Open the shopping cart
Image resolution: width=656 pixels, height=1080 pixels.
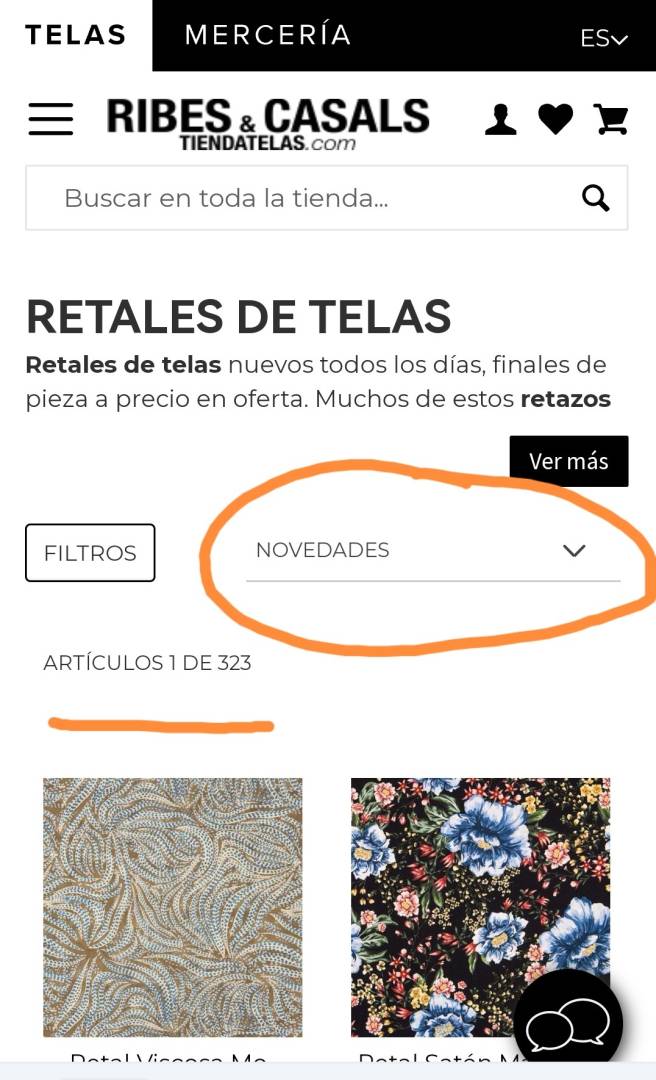(x=611, y=119)
